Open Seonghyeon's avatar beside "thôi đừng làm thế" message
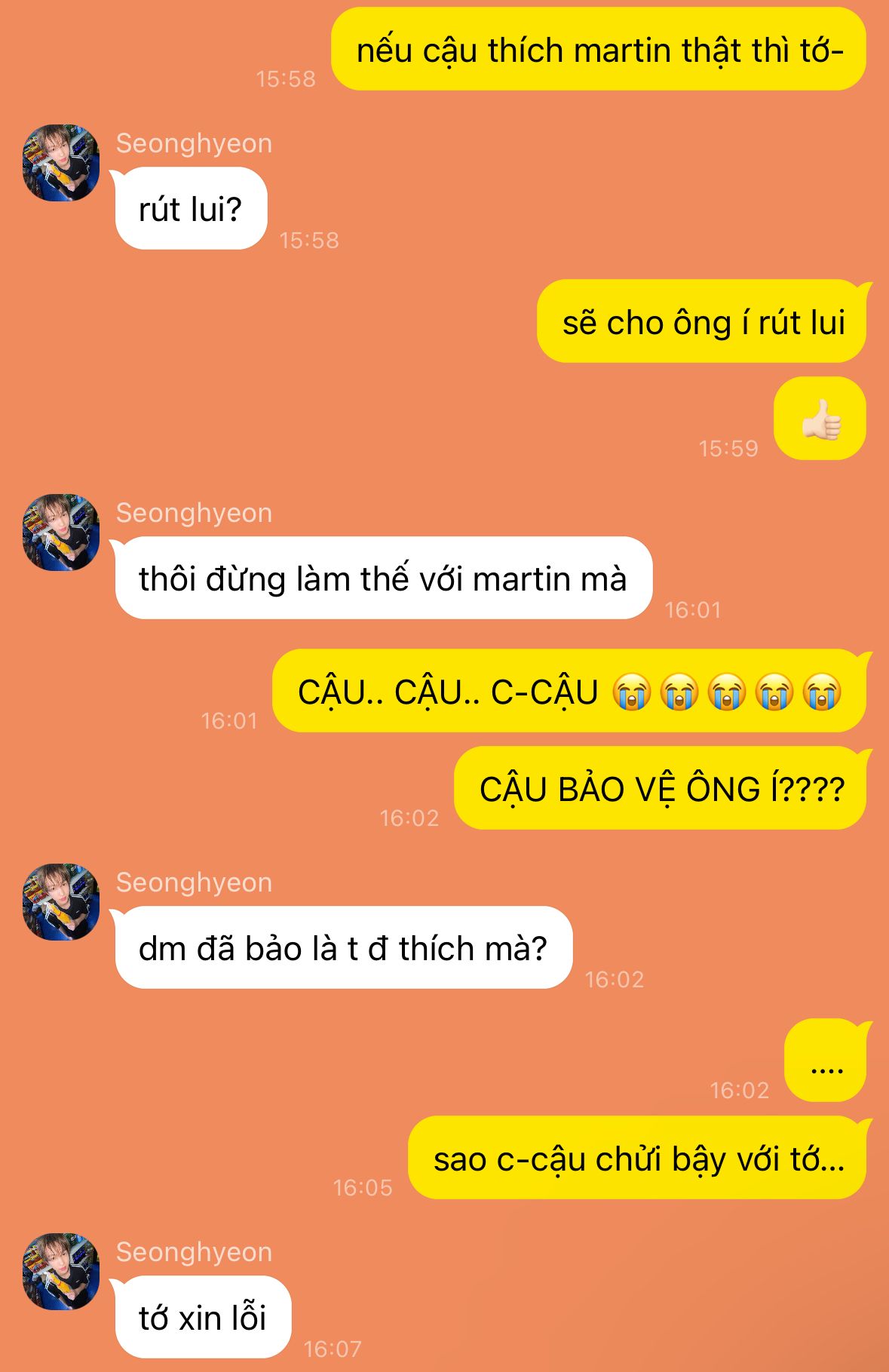 (x=61, y=533)
